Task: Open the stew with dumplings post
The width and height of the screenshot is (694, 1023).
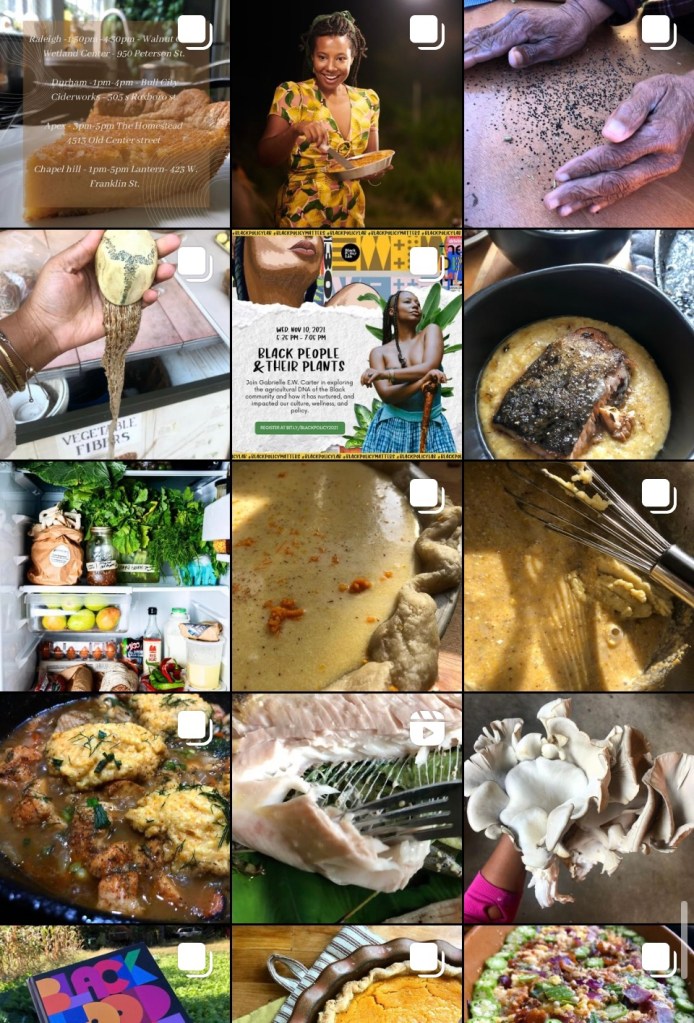Action: (x=114, y=808)
